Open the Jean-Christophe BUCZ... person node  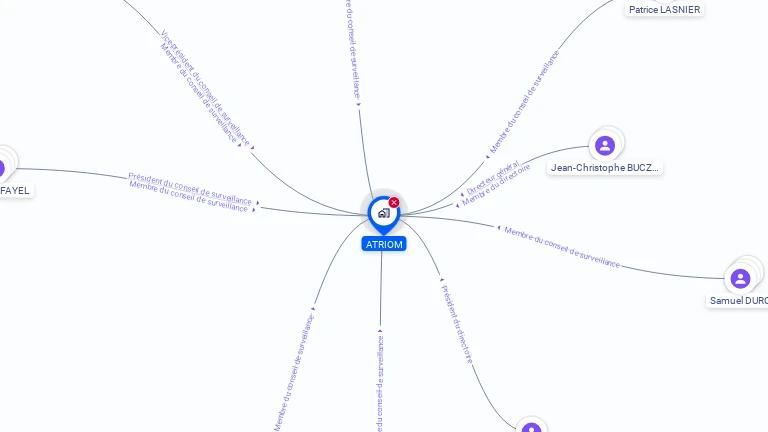[604, 146]
